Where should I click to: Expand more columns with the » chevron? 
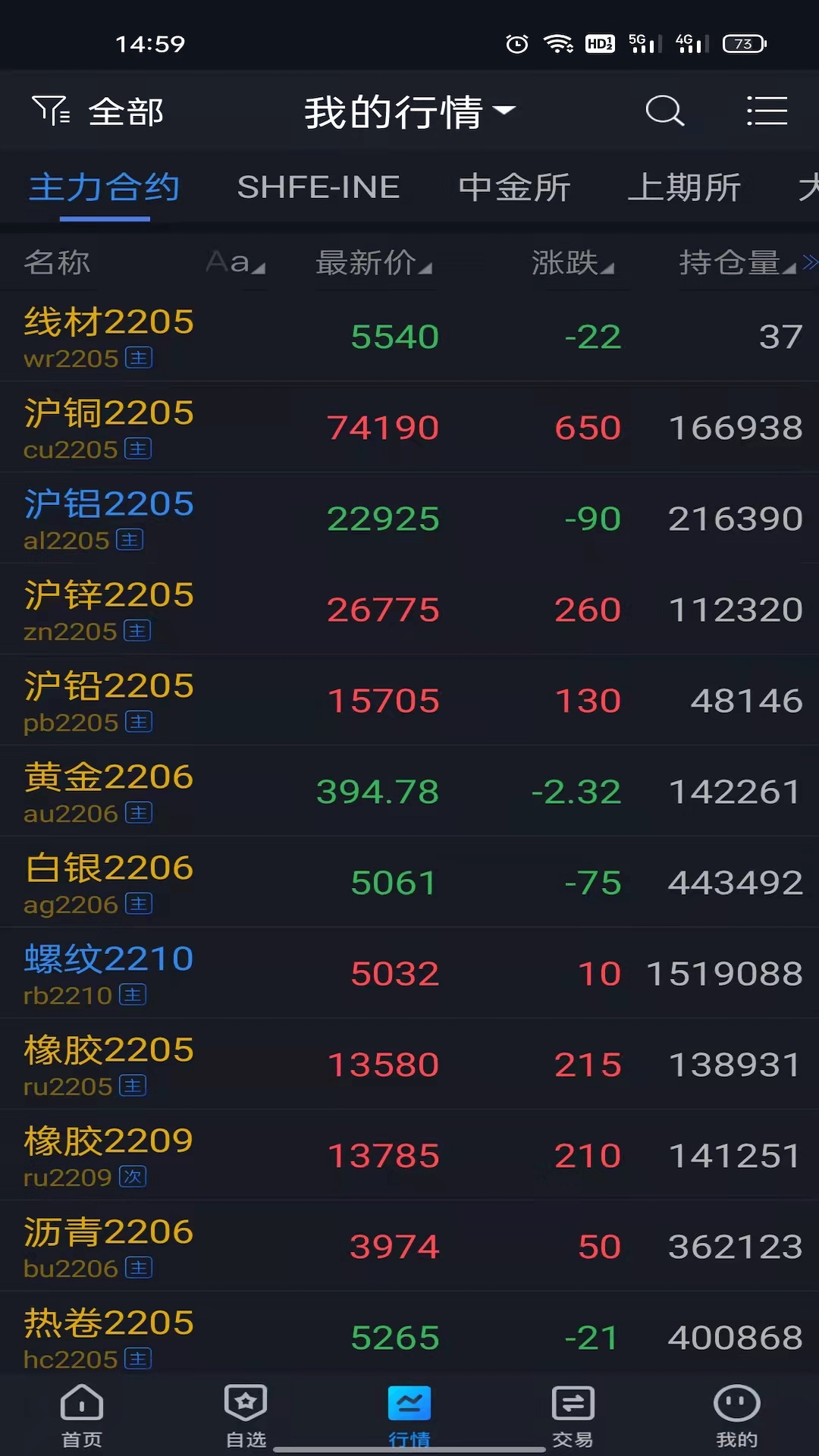click(x=811, y=261)
